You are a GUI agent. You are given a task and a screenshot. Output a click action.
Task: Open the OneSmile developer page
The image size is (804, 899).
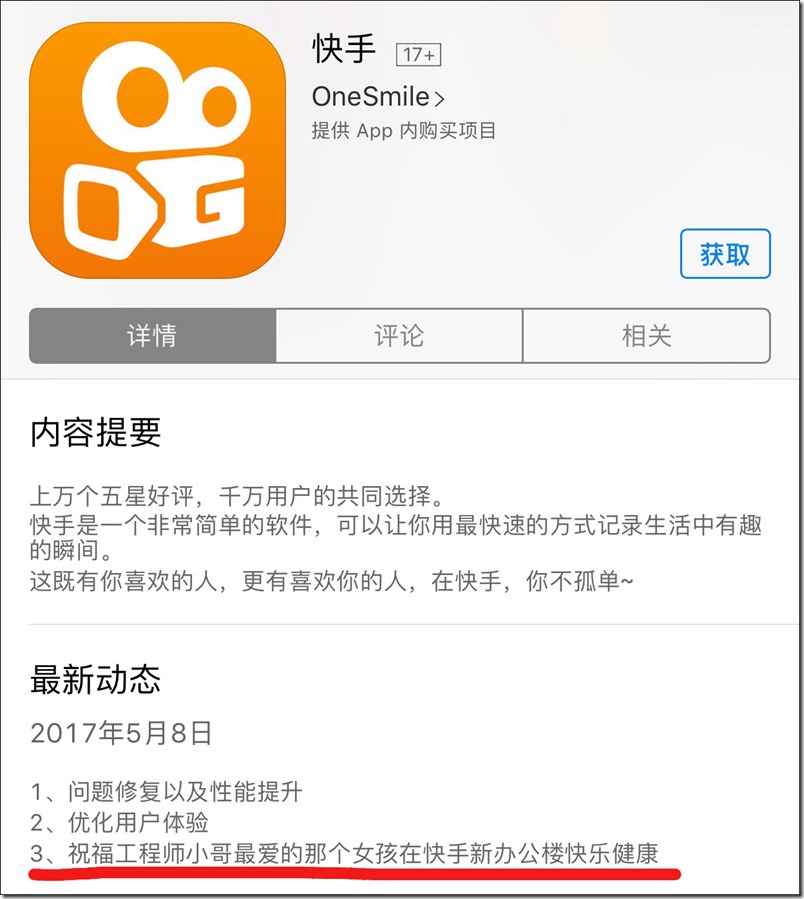[x=378, y=97]
